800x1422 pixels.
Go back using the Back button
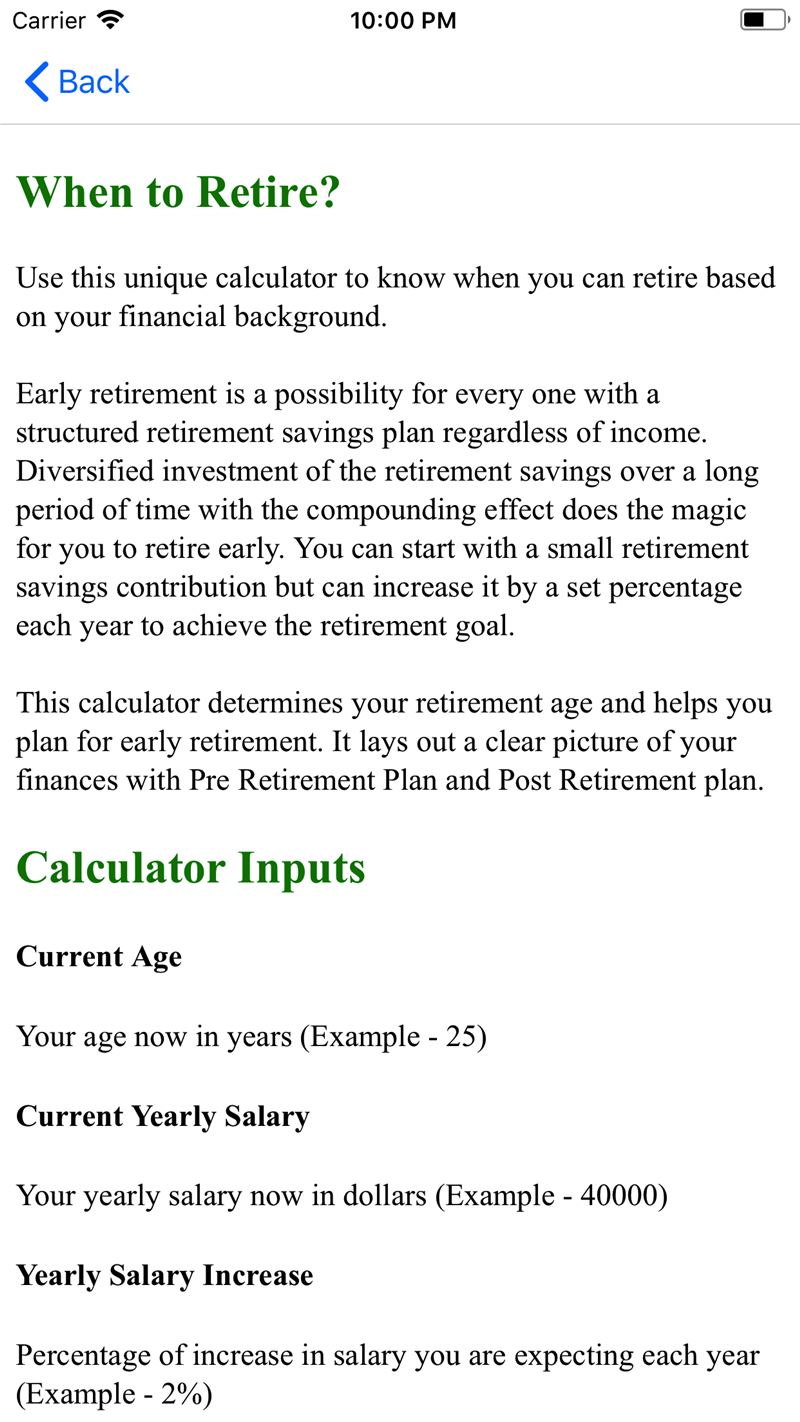pyautogui.click(x=77, y=82)
